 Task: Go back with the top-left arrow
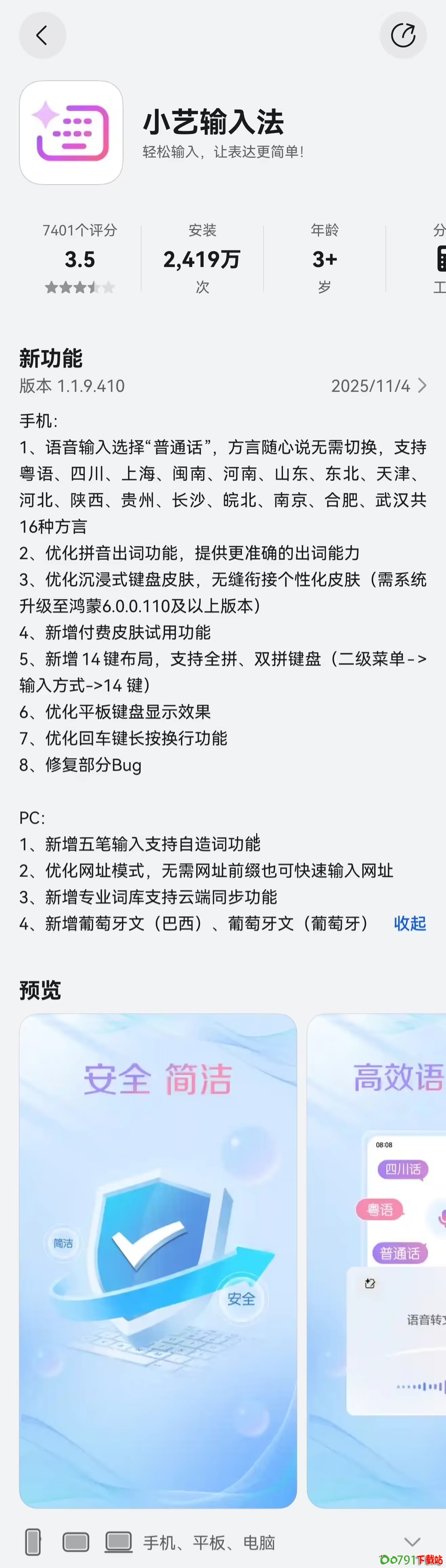pyautogui.click(x=42, y=35)
